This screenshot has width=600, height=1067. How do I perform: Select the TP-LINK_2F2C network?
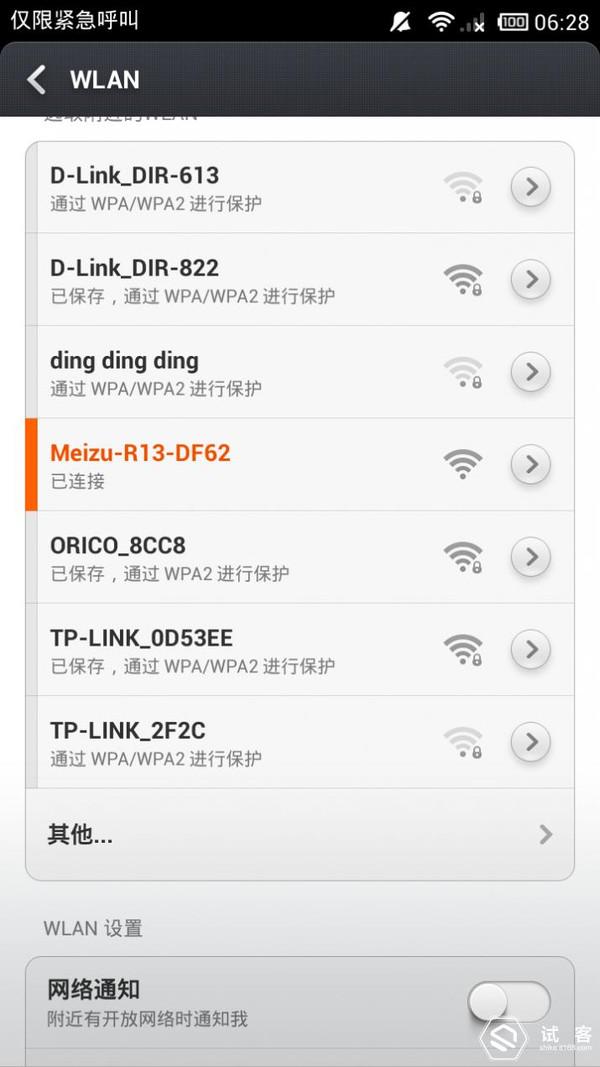click(x=299, y=742)
